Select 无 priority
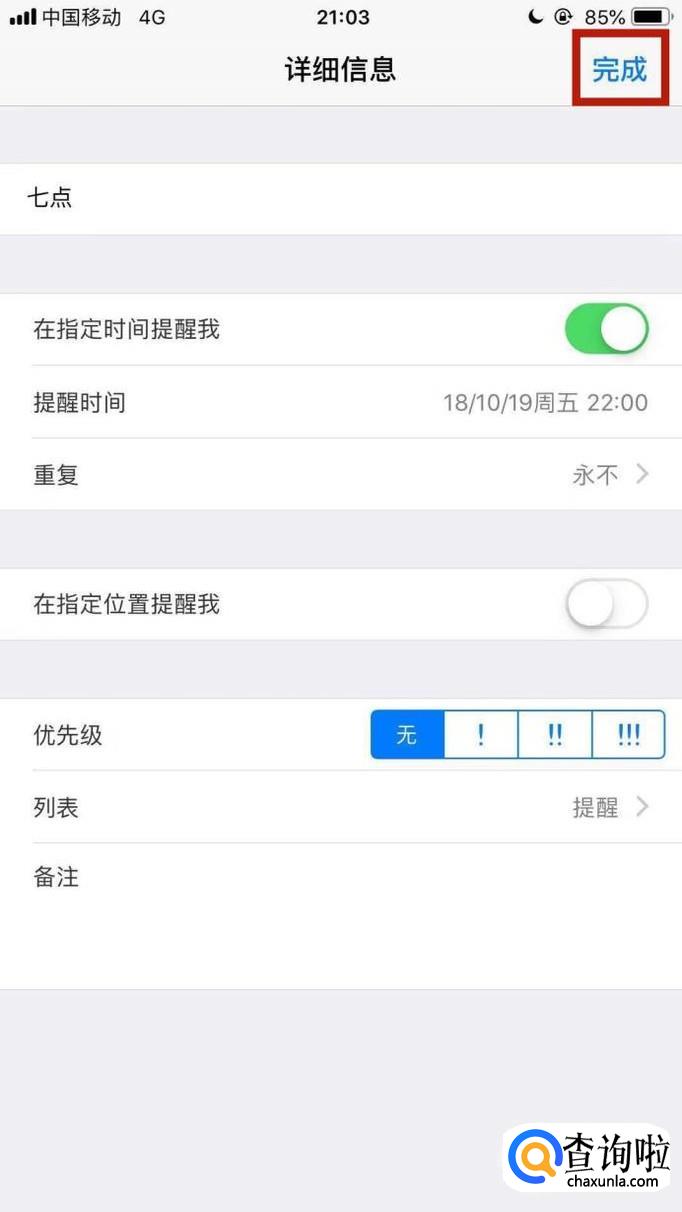 coord(407,736)
